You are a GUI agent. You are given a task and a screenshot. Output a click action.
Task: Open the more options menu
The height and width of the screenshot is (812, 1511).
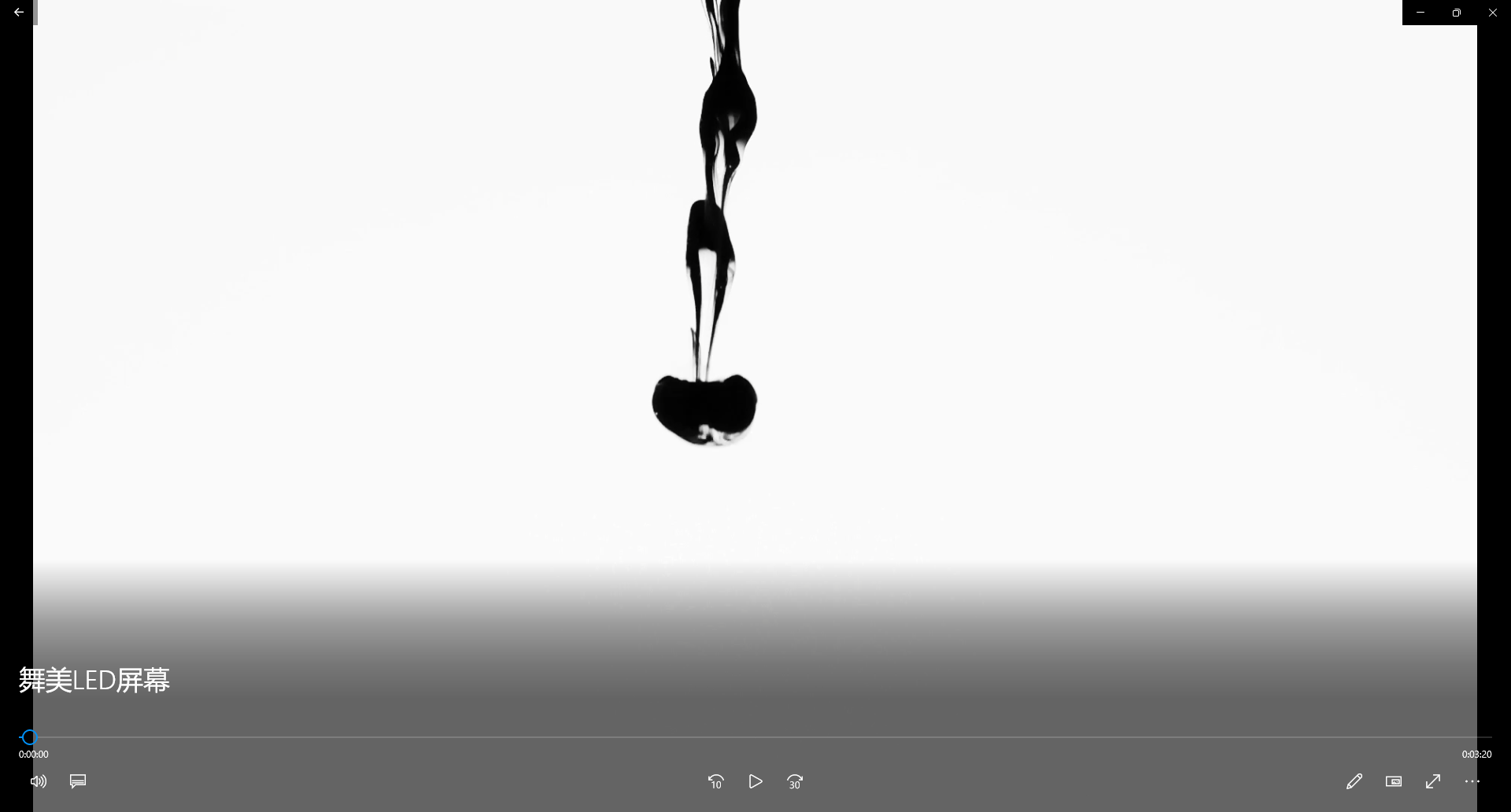[x=1472, y=781]
